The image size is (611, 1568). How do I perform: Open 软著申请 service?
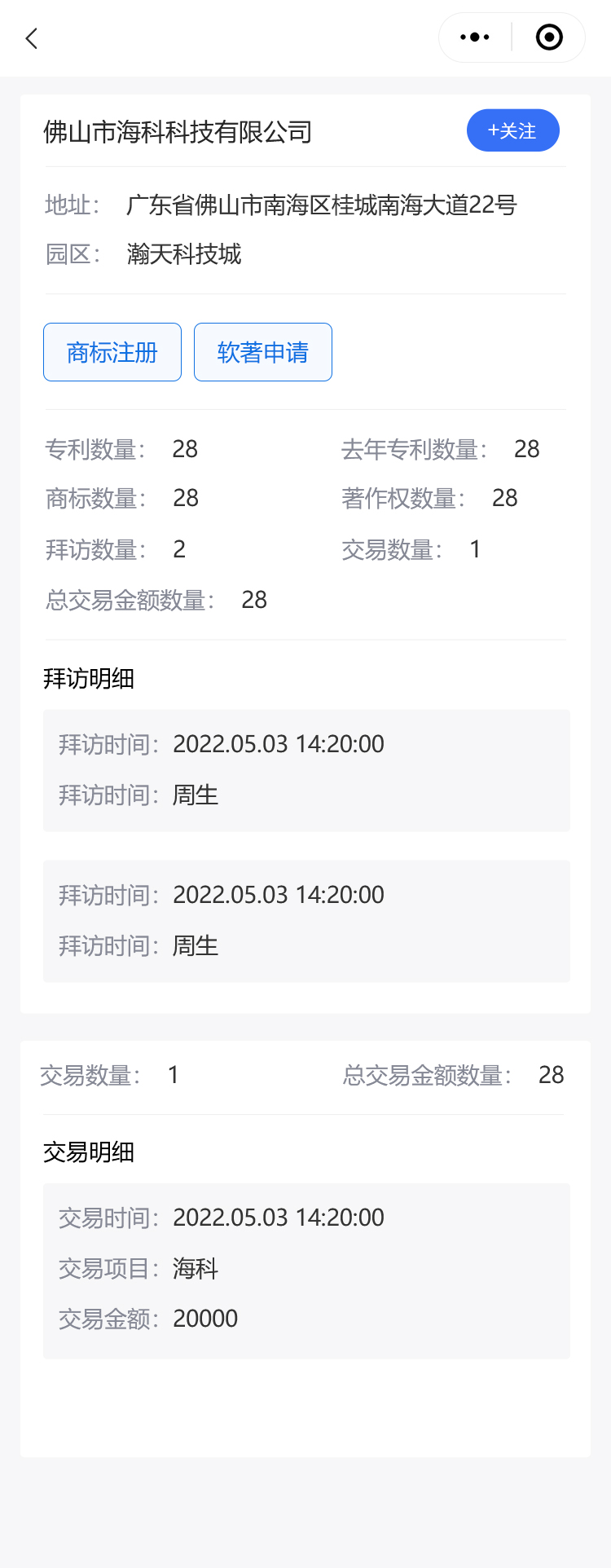tap(263, 352)
